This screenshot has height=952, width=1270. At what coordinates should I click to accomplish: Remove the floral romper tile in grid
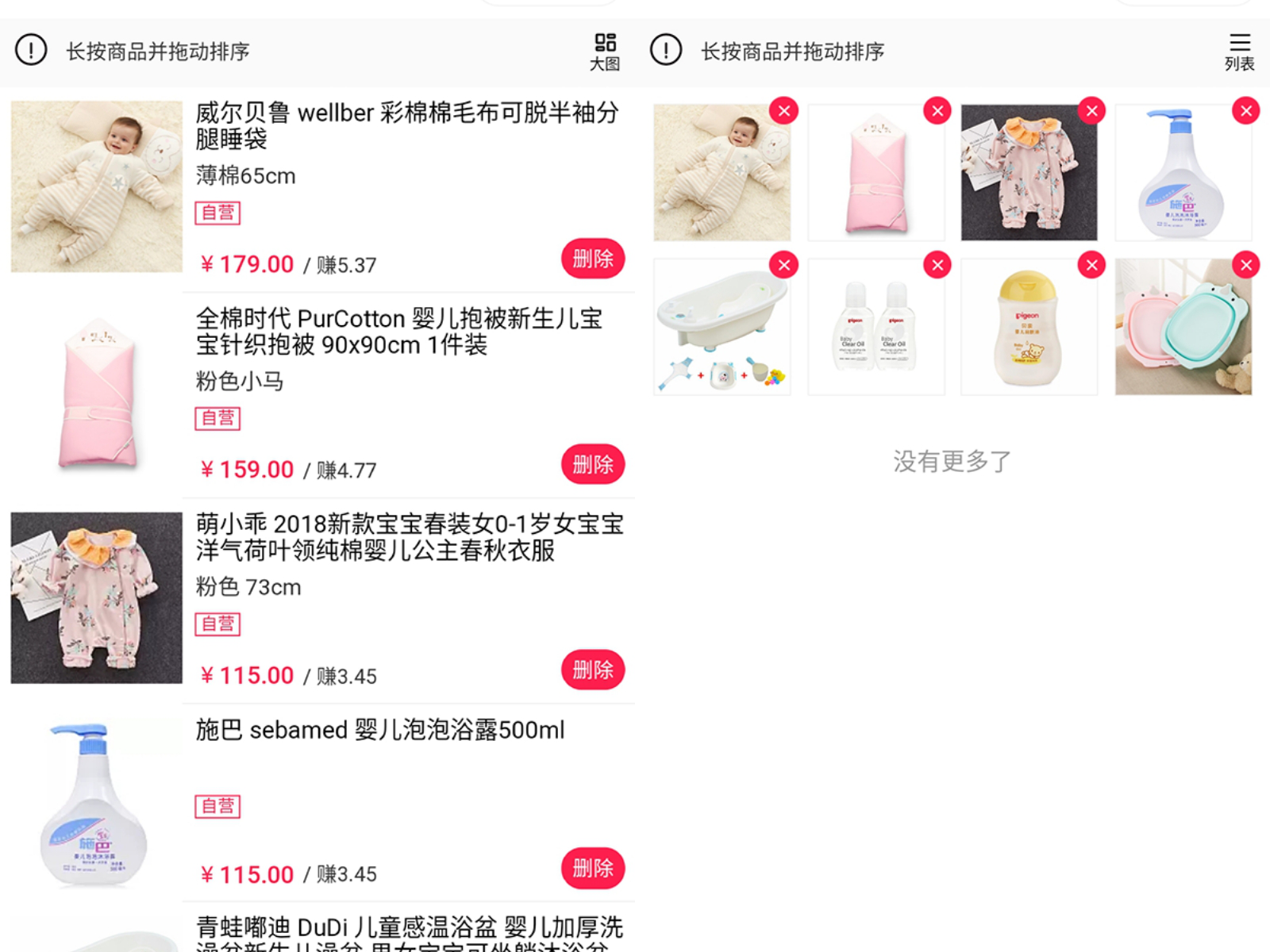point(1091,111)
